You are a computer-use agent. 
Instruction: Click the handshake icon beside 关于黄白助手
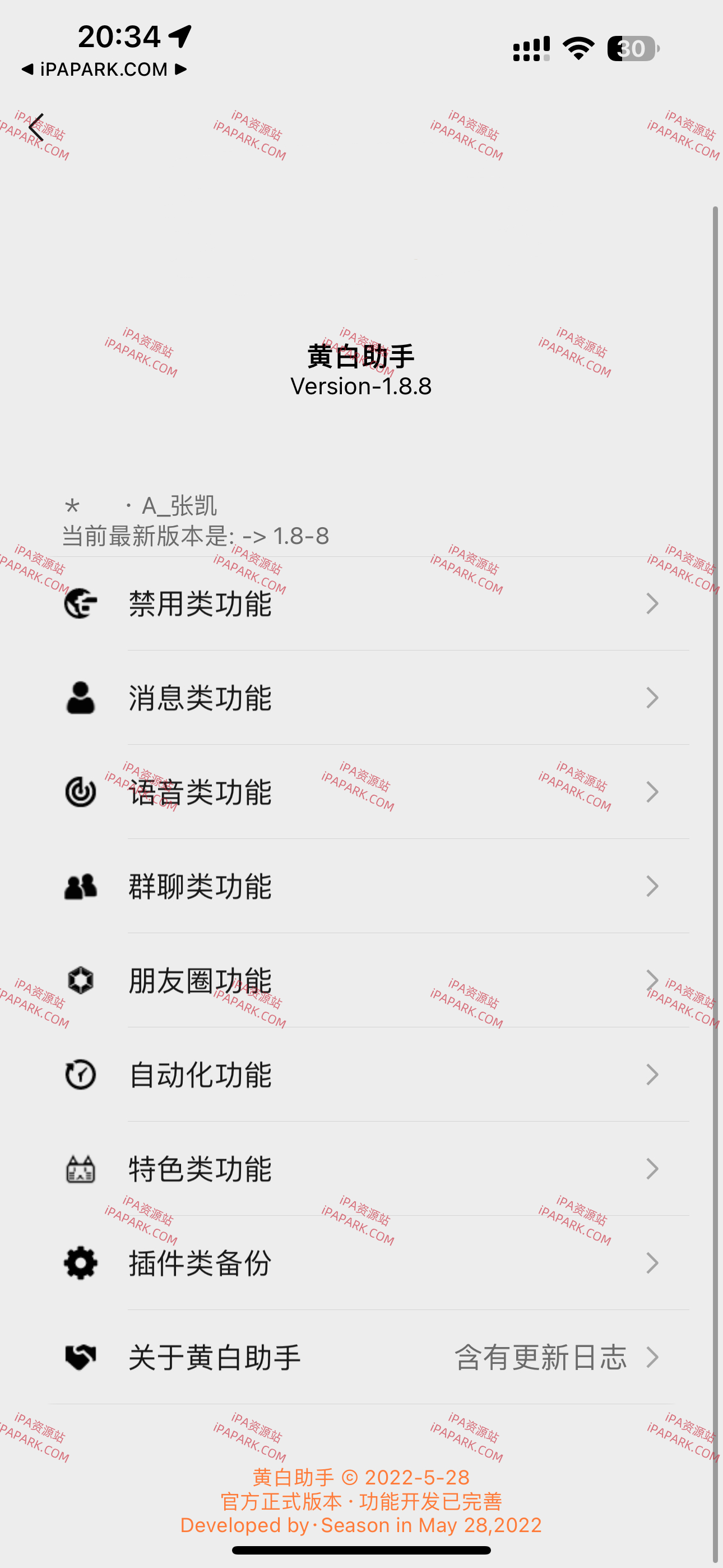(80, 1356)
